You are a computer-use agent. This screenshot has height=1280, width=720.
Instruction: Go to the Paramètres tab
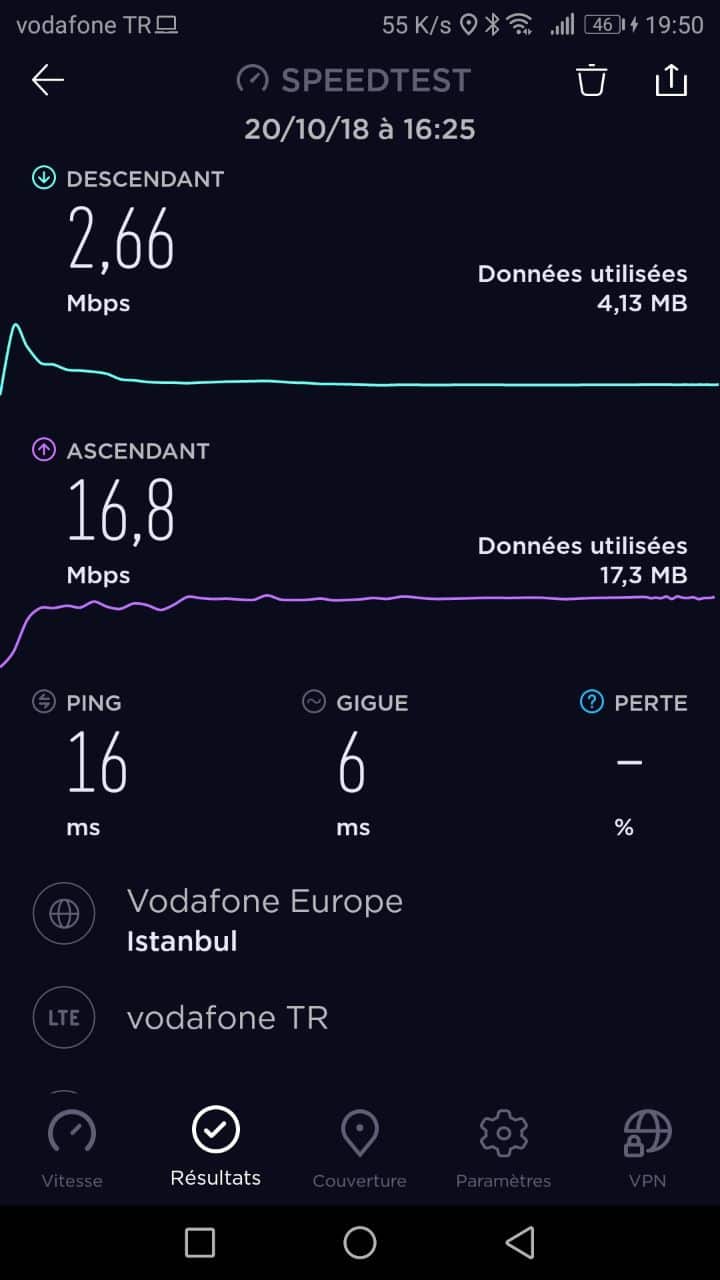coord(503,1147)
